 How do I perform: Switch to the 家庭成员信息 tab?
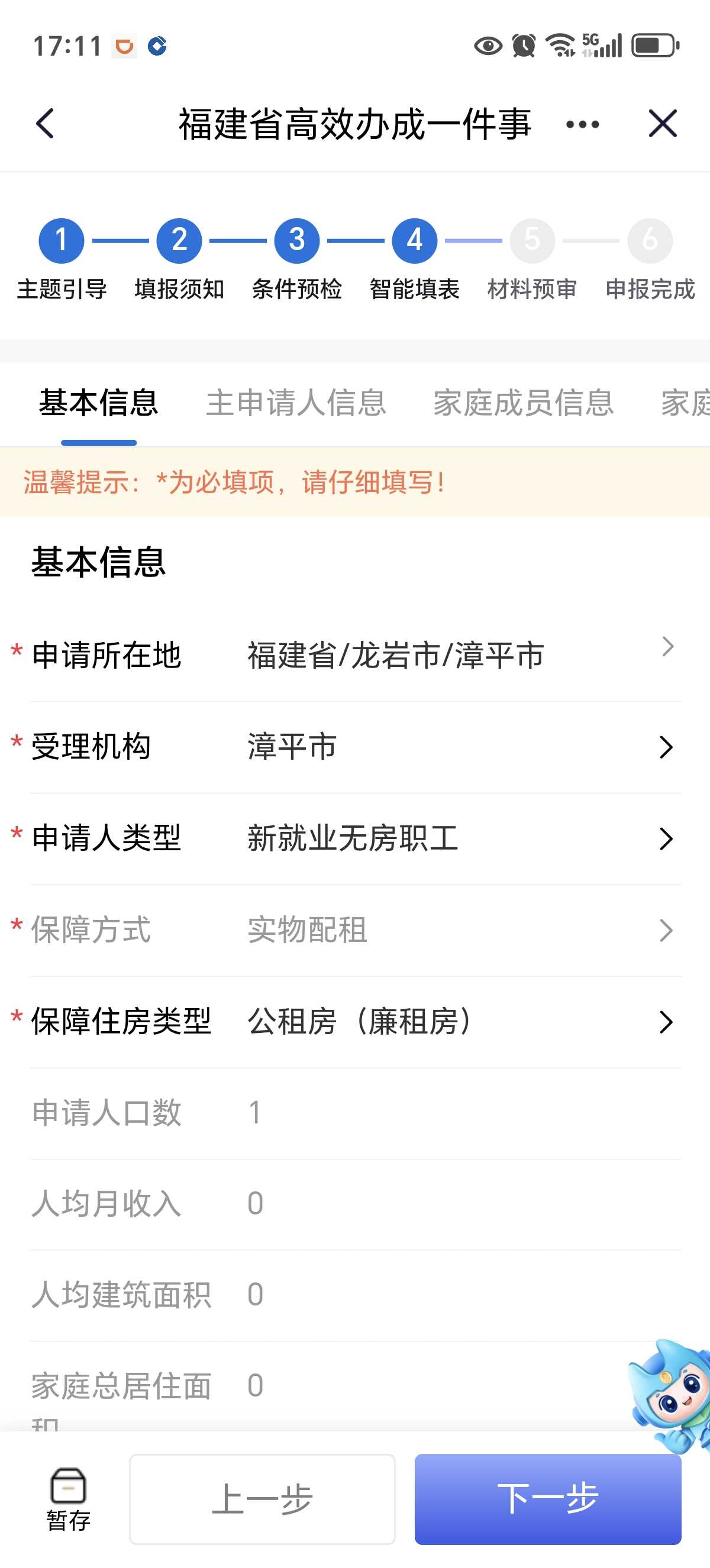click(524, 403)
